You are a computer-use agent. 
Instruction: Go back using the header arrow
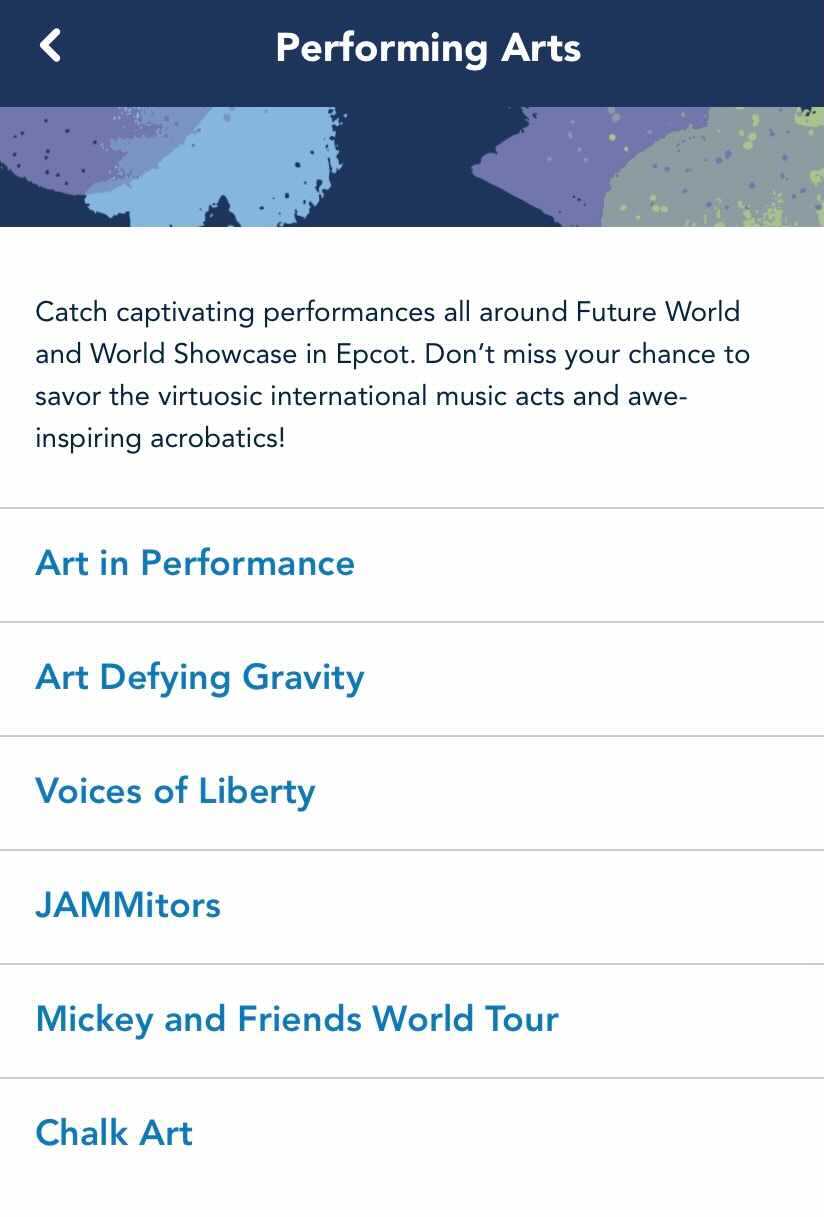(50, 46)
